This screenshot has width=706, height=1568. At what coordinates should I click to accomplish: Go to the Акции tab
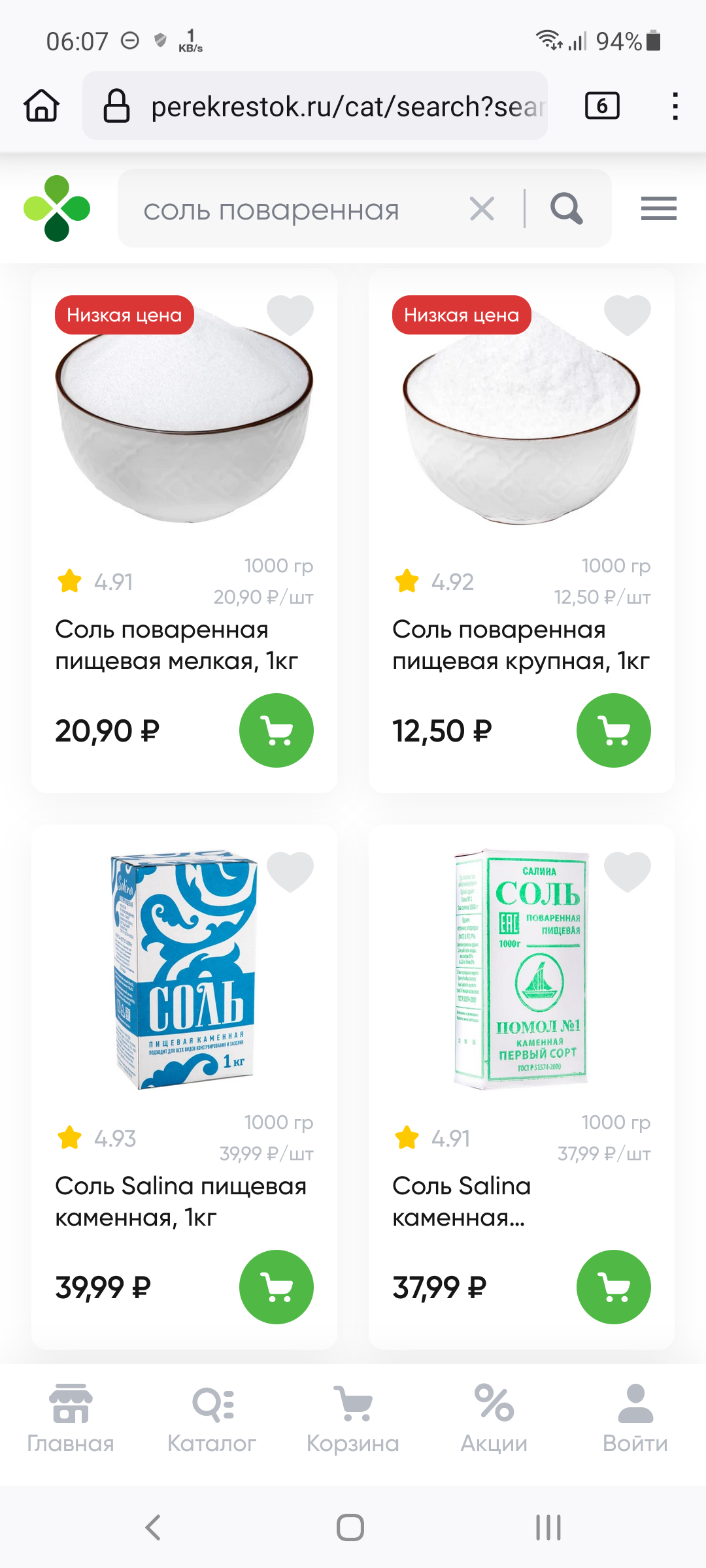[x=494, y=1419]
